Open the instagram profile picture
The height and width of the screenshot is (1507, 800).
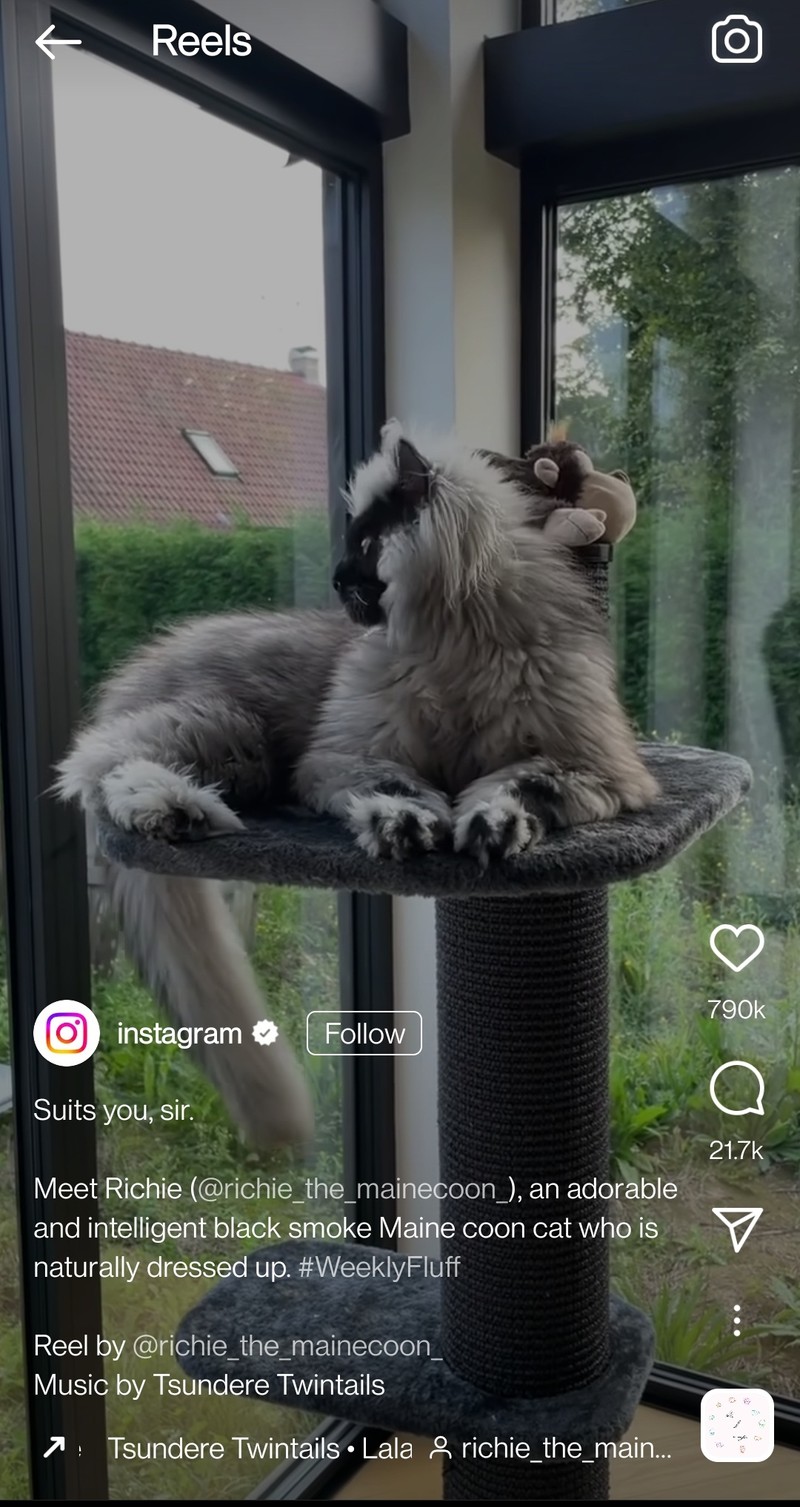66,1033
